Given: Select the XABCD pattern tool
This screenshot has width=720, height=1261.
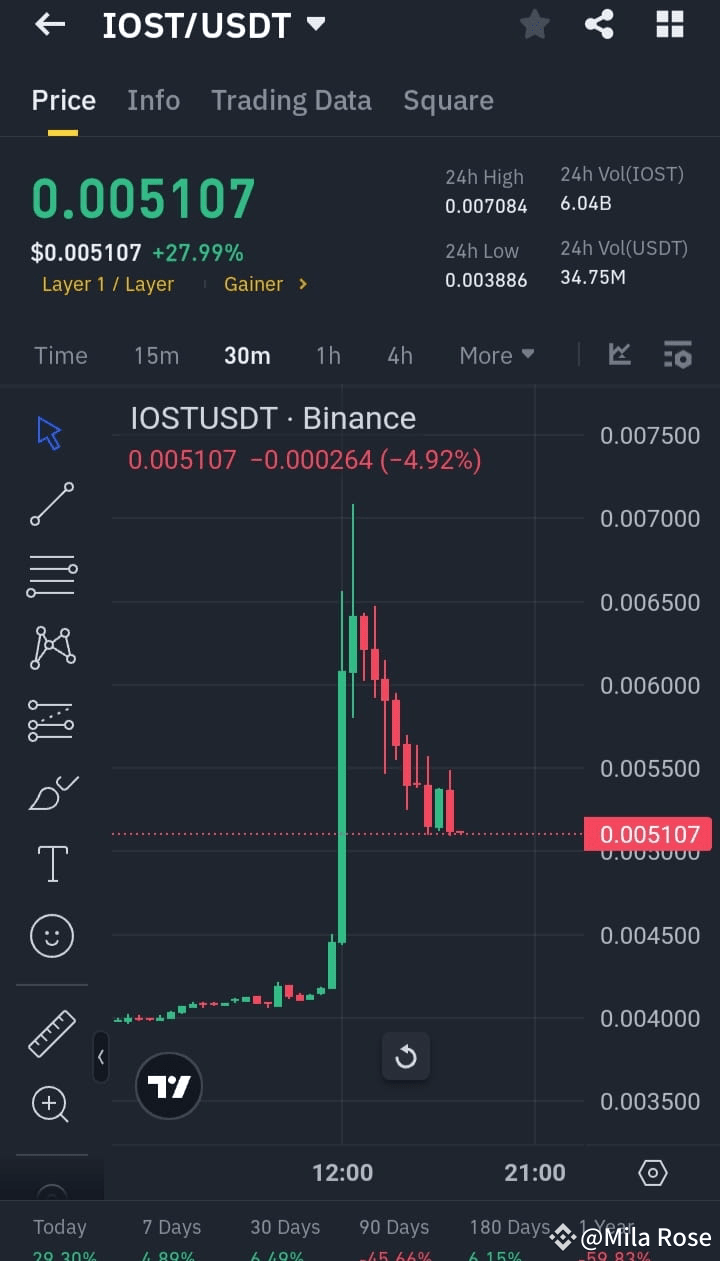Looking at the screenshot, I should click(52, 646).
